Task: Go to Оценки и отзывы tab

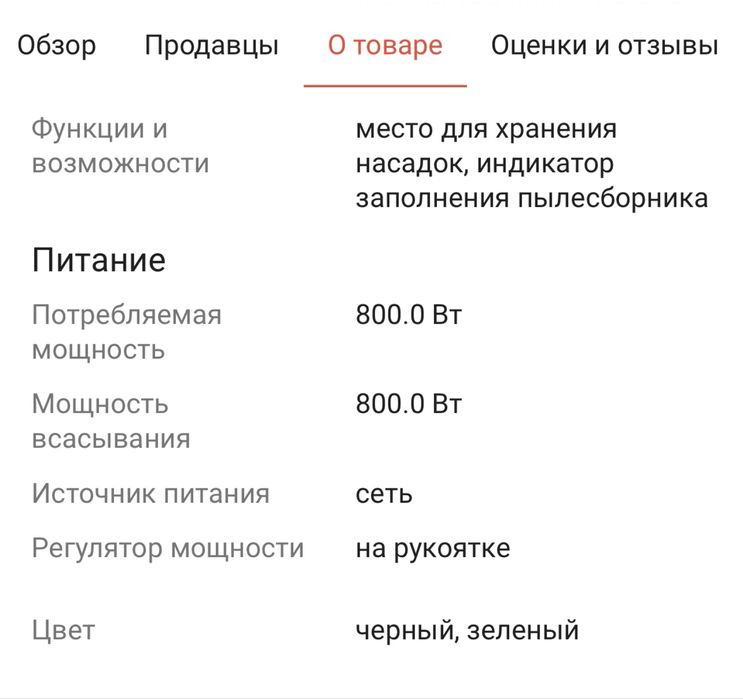Action: 604,46
